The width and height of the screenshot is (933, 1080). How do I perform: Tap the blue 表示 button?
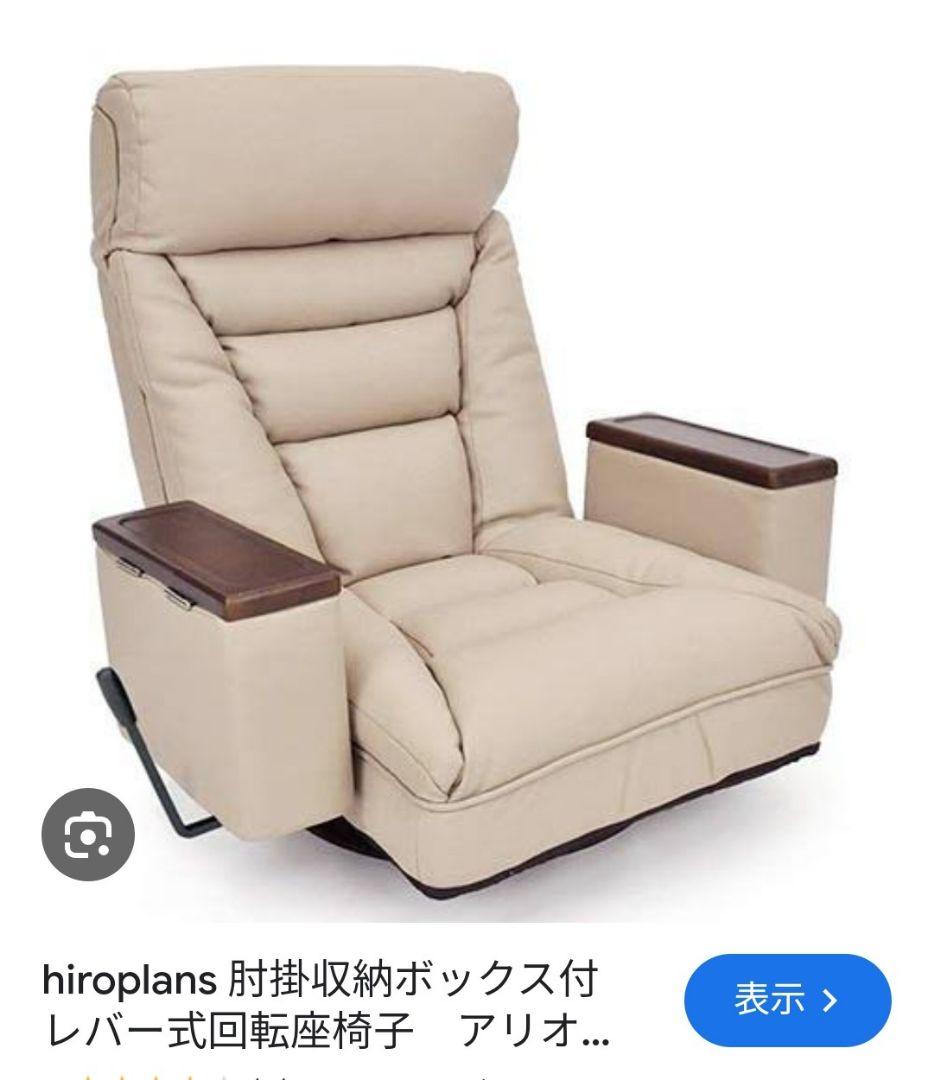(x=787, y=1000)
